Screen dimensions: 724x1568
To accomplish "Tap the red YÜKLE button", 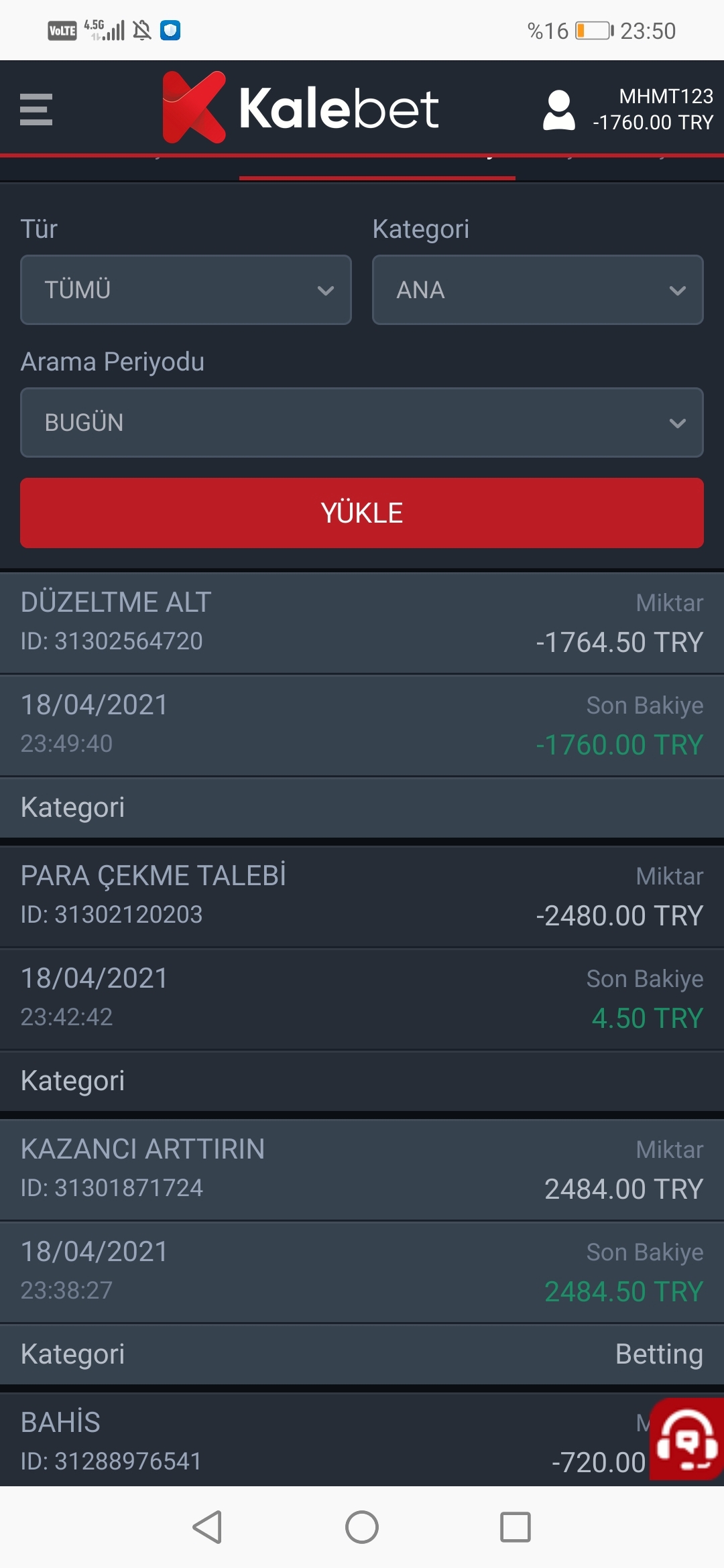I will [362, 513].
